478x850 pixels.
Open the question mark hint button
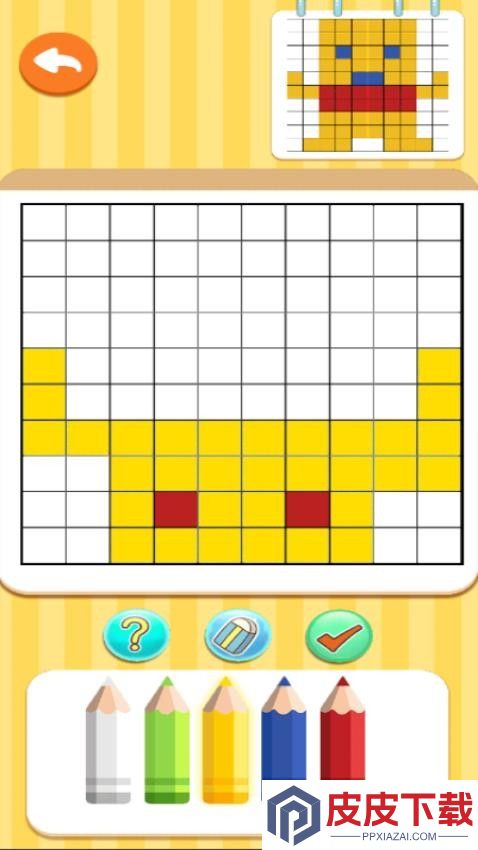137,635
